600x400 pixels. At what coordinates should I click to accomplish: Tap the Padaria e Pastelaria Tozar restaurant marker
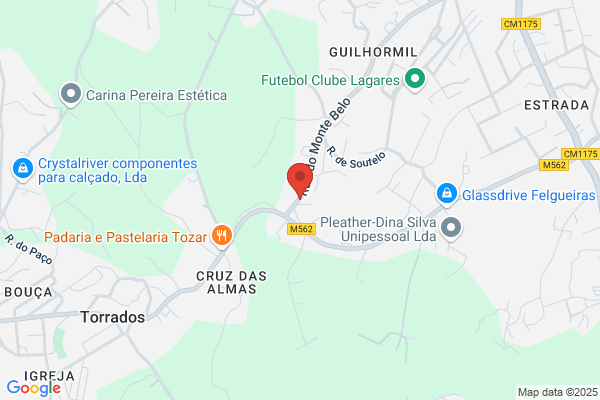[222, 236]
